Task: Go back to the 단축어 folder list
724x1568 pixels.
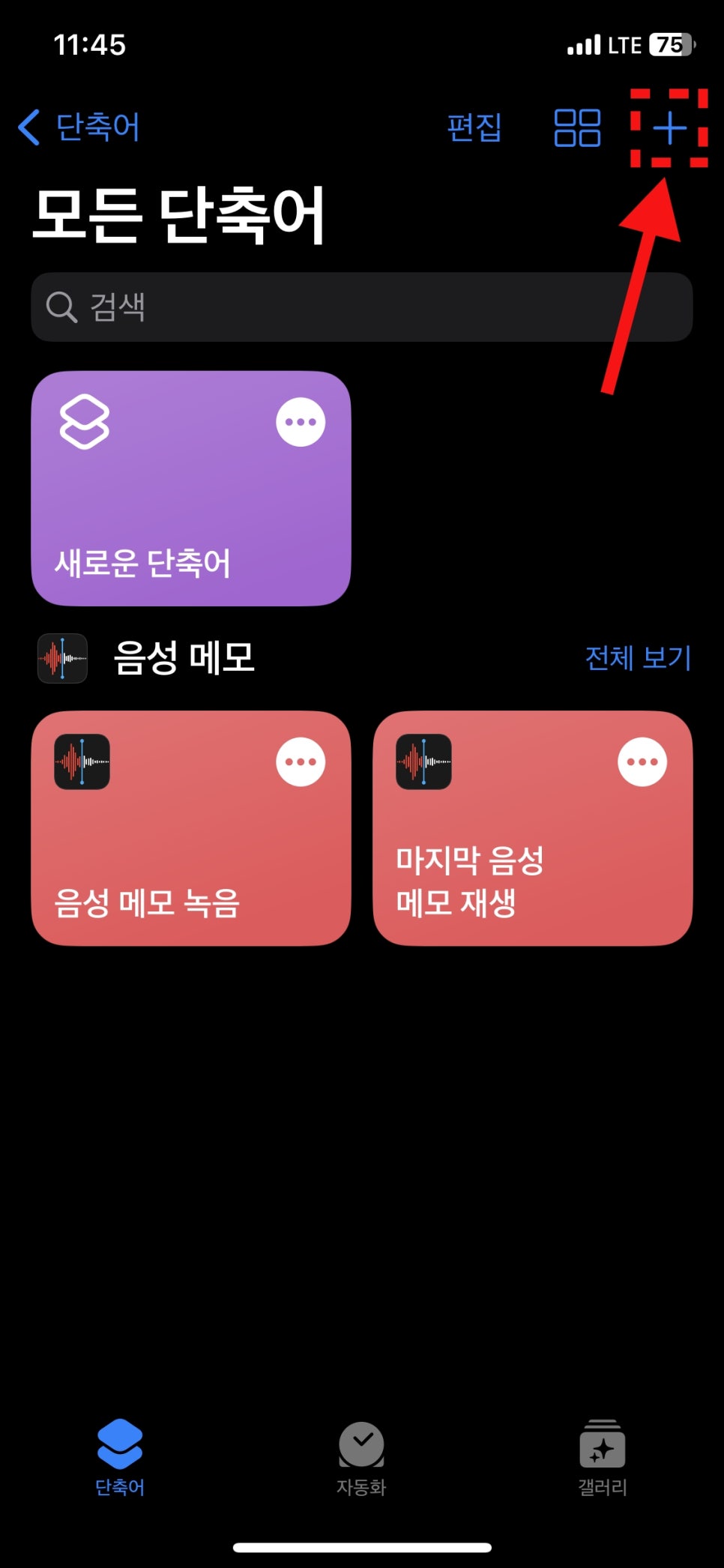Action: (x=79, y=127)
